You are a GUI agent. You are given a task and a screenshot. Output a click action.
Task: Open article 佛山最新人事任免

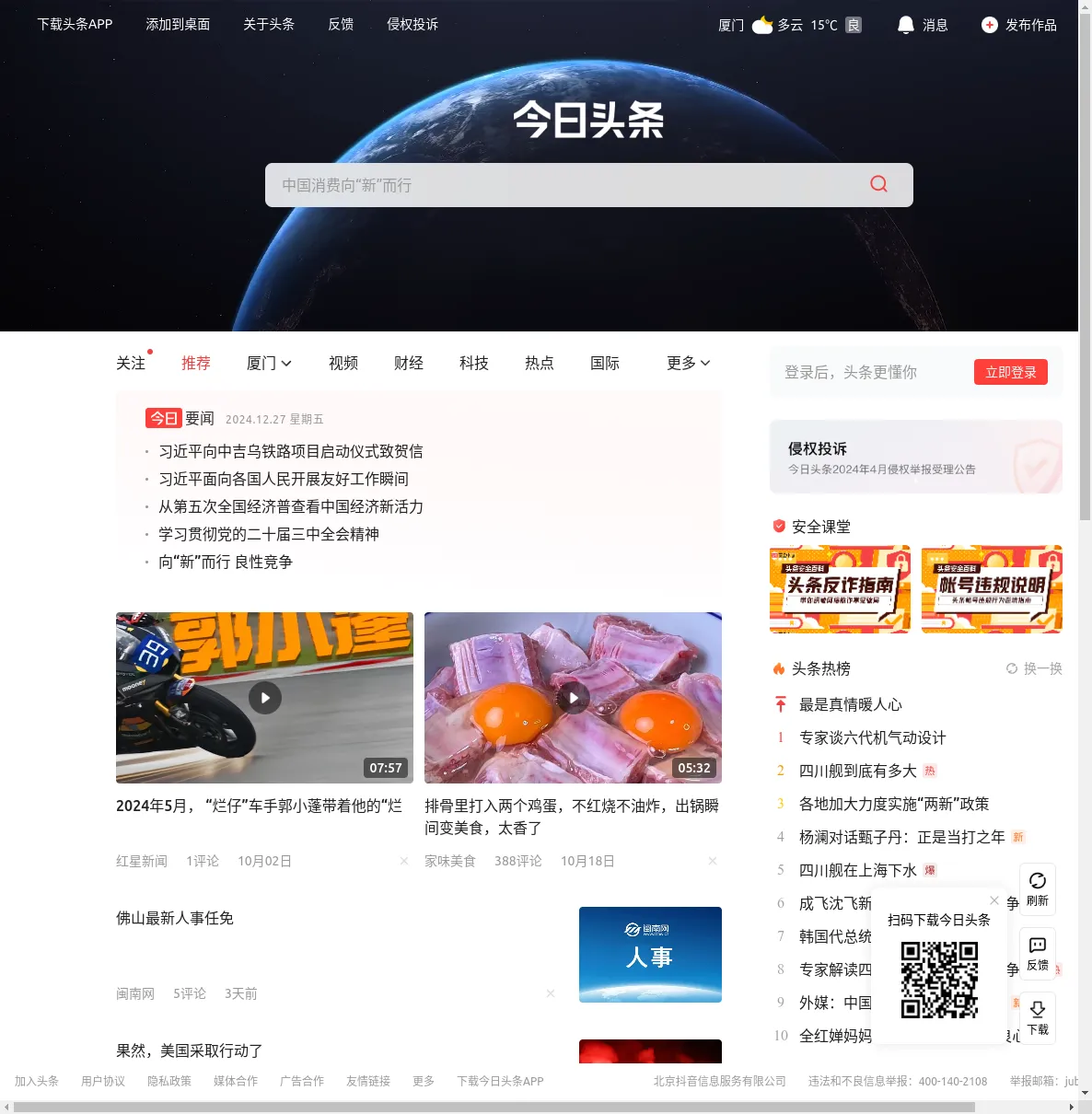click(175, 918)
